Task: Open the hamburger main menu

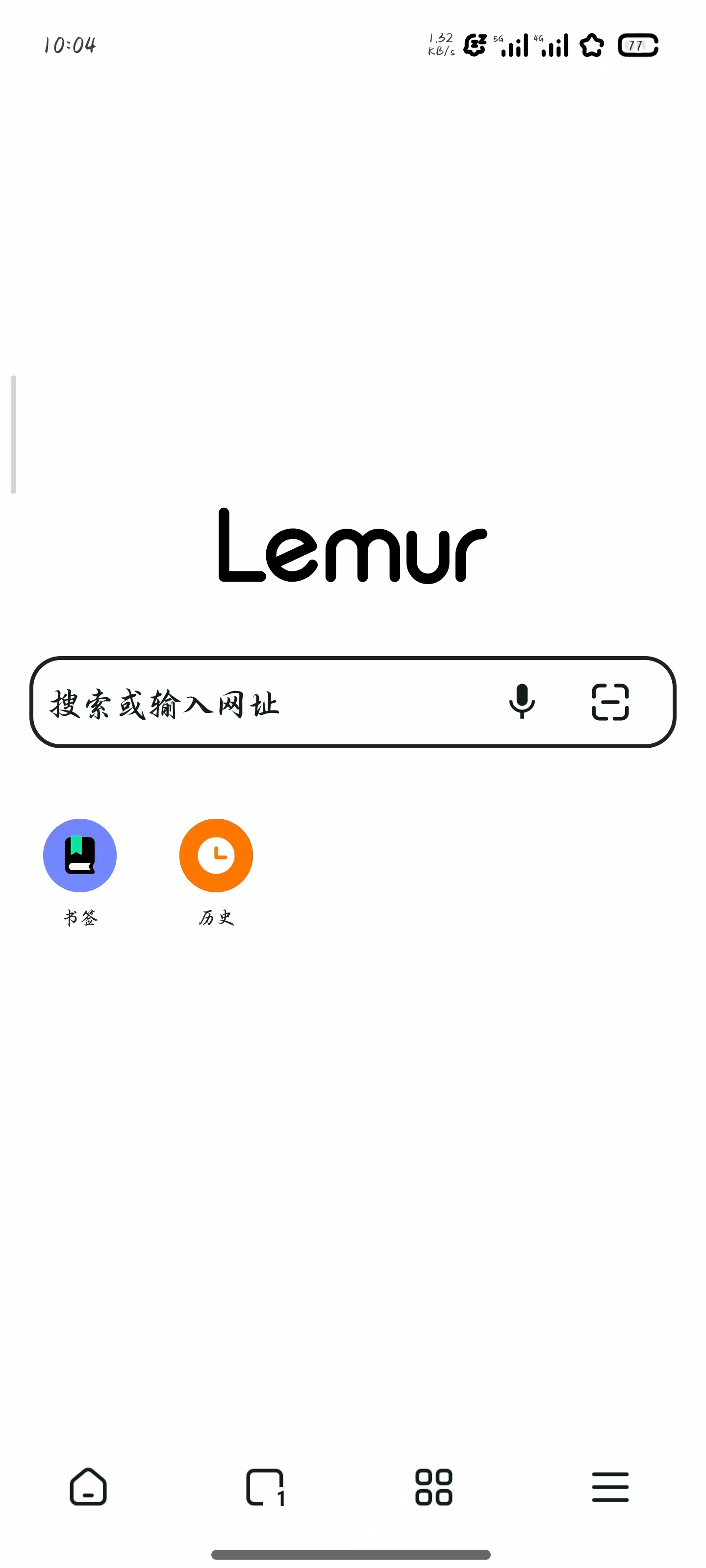Action: 610,1487
